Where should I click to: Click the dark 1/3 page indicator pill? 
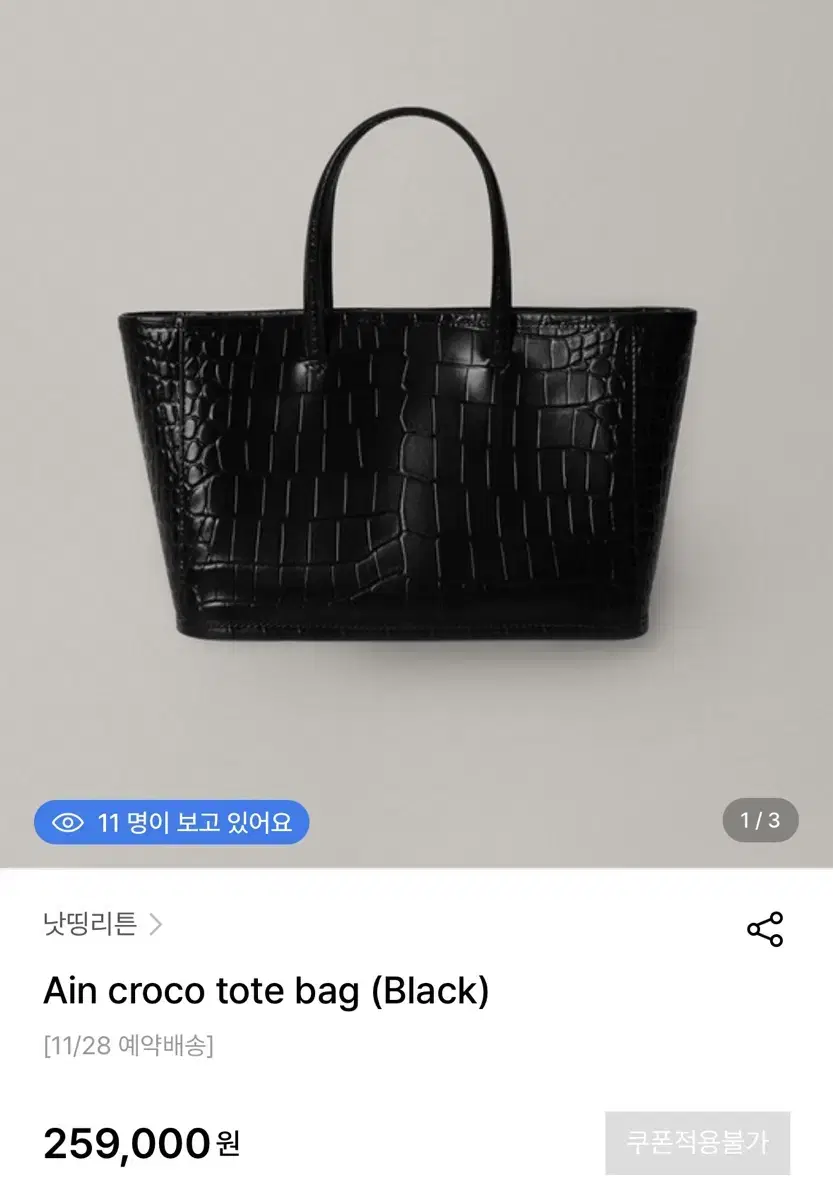click(x=761, y=820)
